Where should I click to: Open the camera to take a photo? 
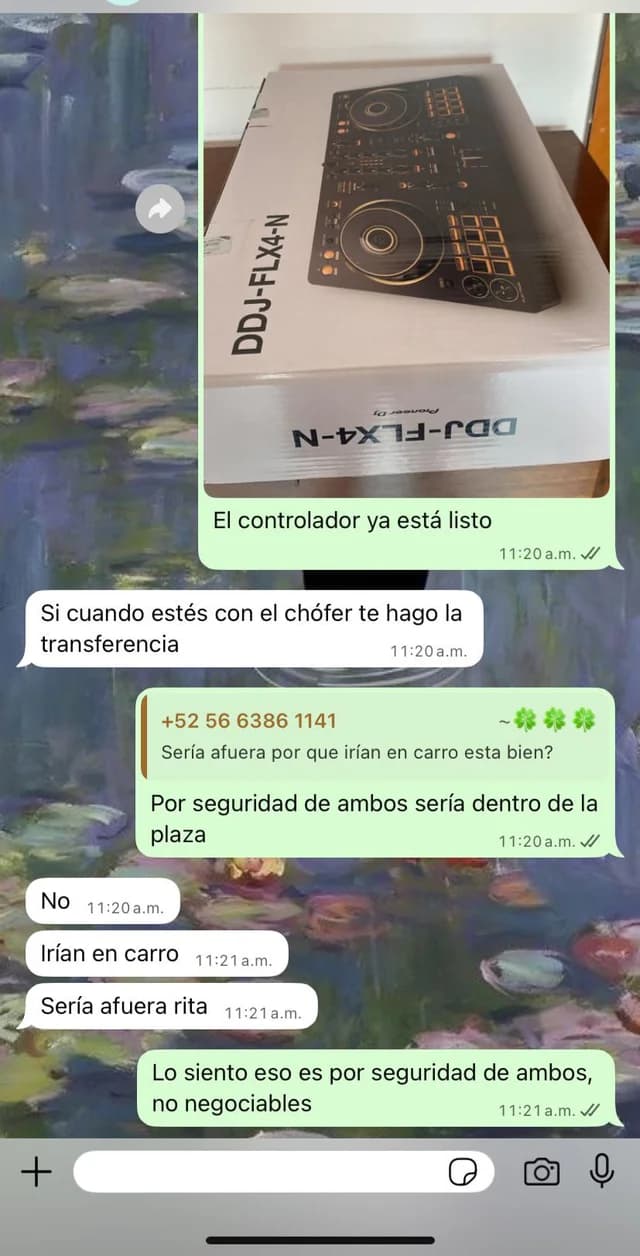tap(541, 1171)
